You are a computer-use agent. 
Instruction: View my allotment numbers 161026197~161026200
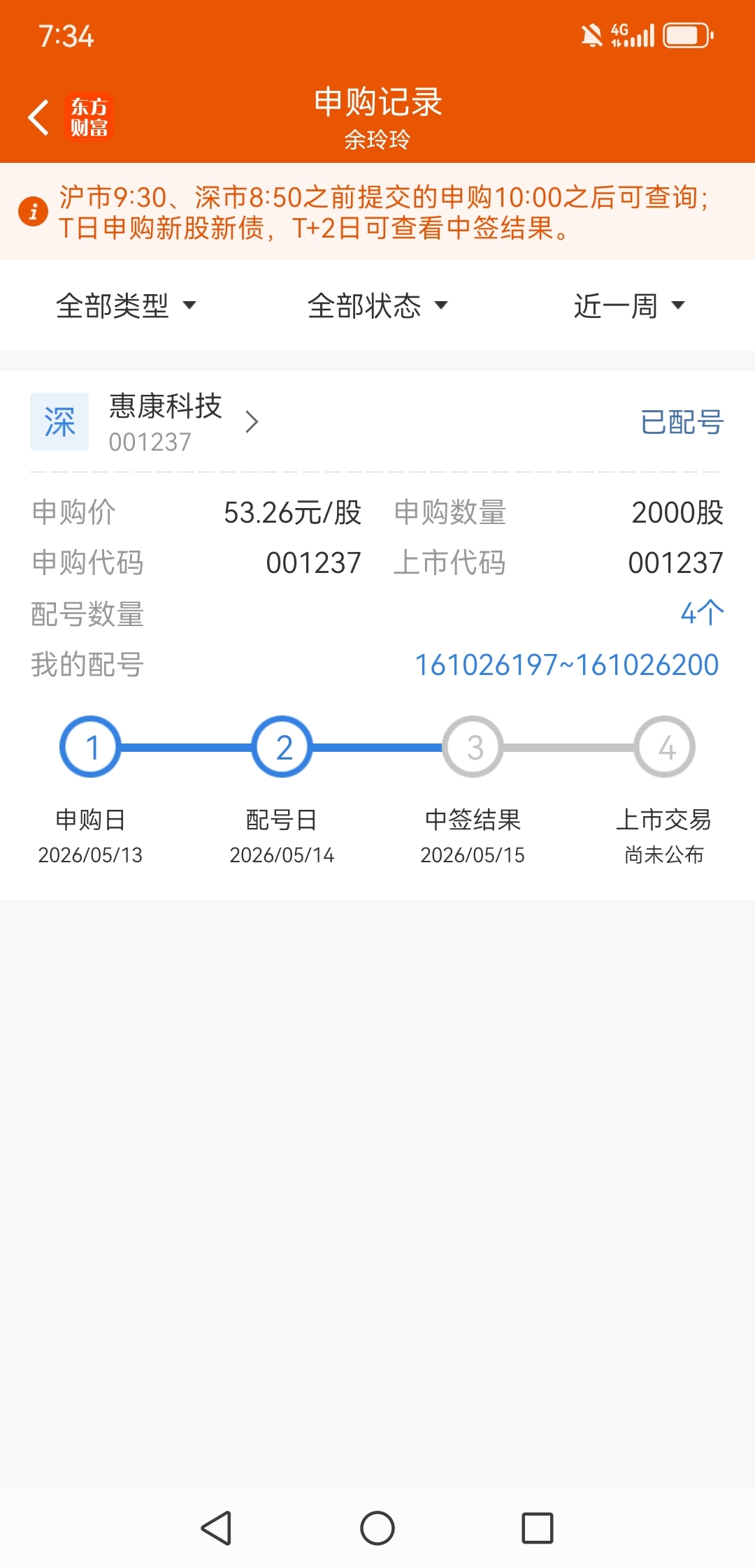click(567, 665)
